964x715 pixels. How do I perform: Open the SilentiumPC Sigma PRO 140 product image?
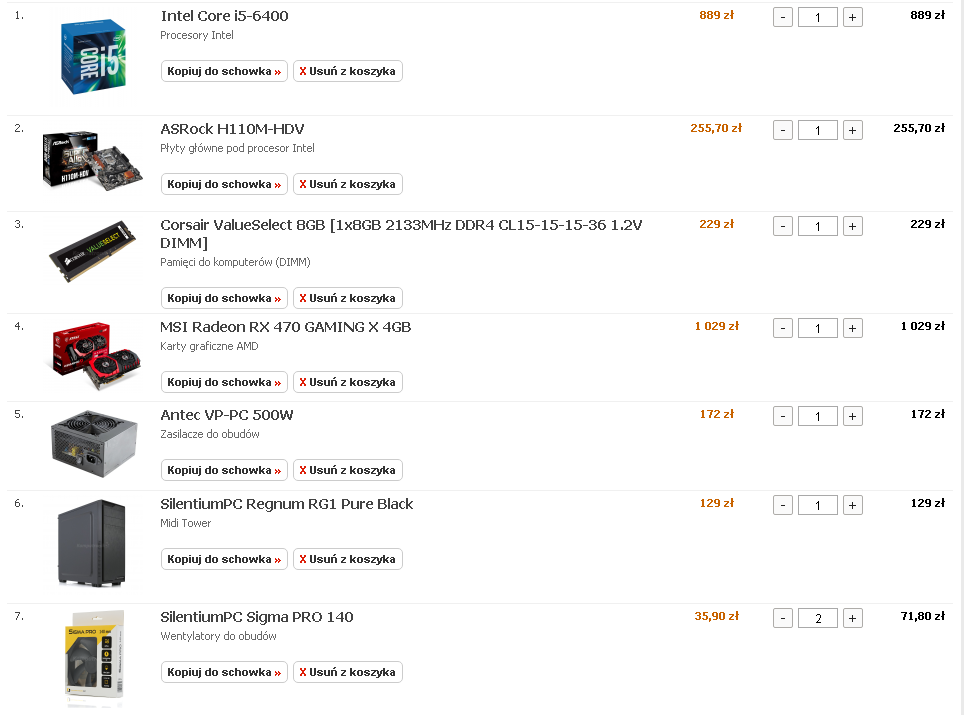(88, 657)
